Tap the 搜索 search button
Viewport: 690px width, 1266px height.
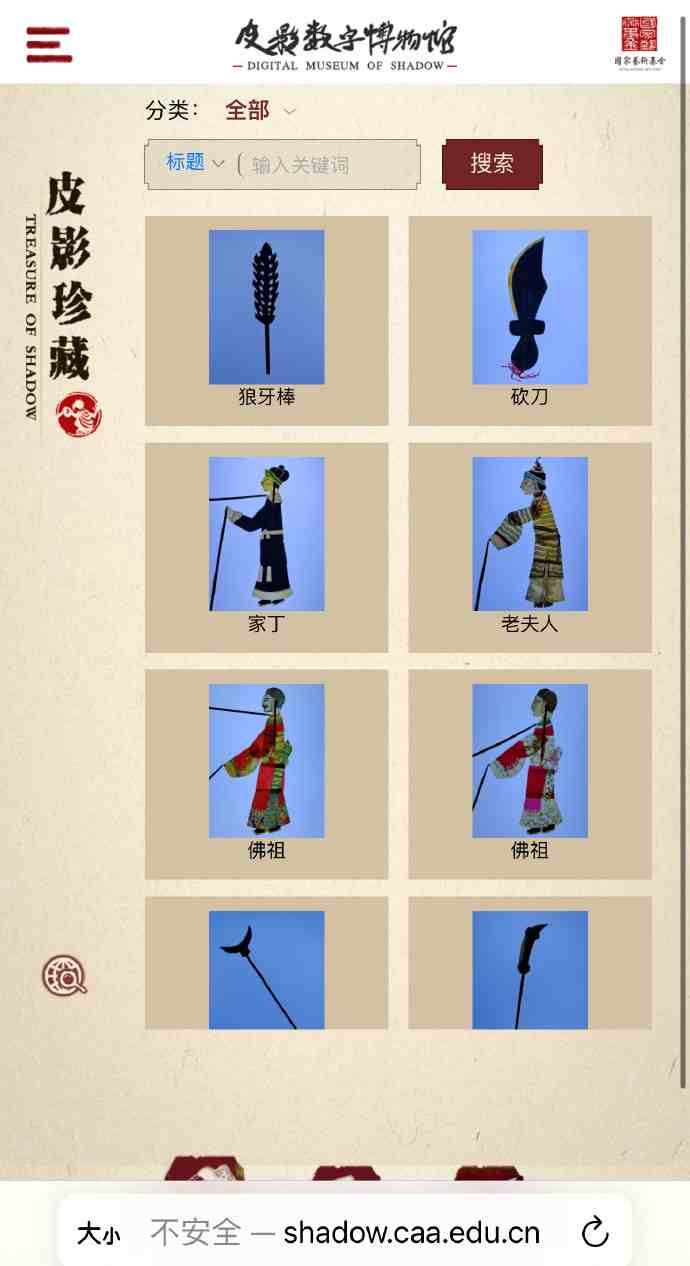492,164
